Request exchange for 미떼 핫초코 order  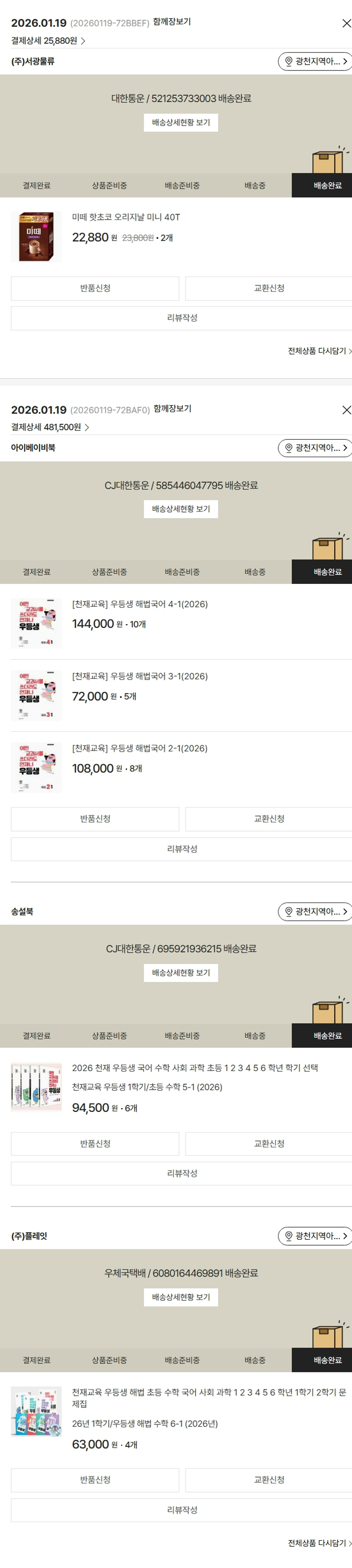pos(268,289)
